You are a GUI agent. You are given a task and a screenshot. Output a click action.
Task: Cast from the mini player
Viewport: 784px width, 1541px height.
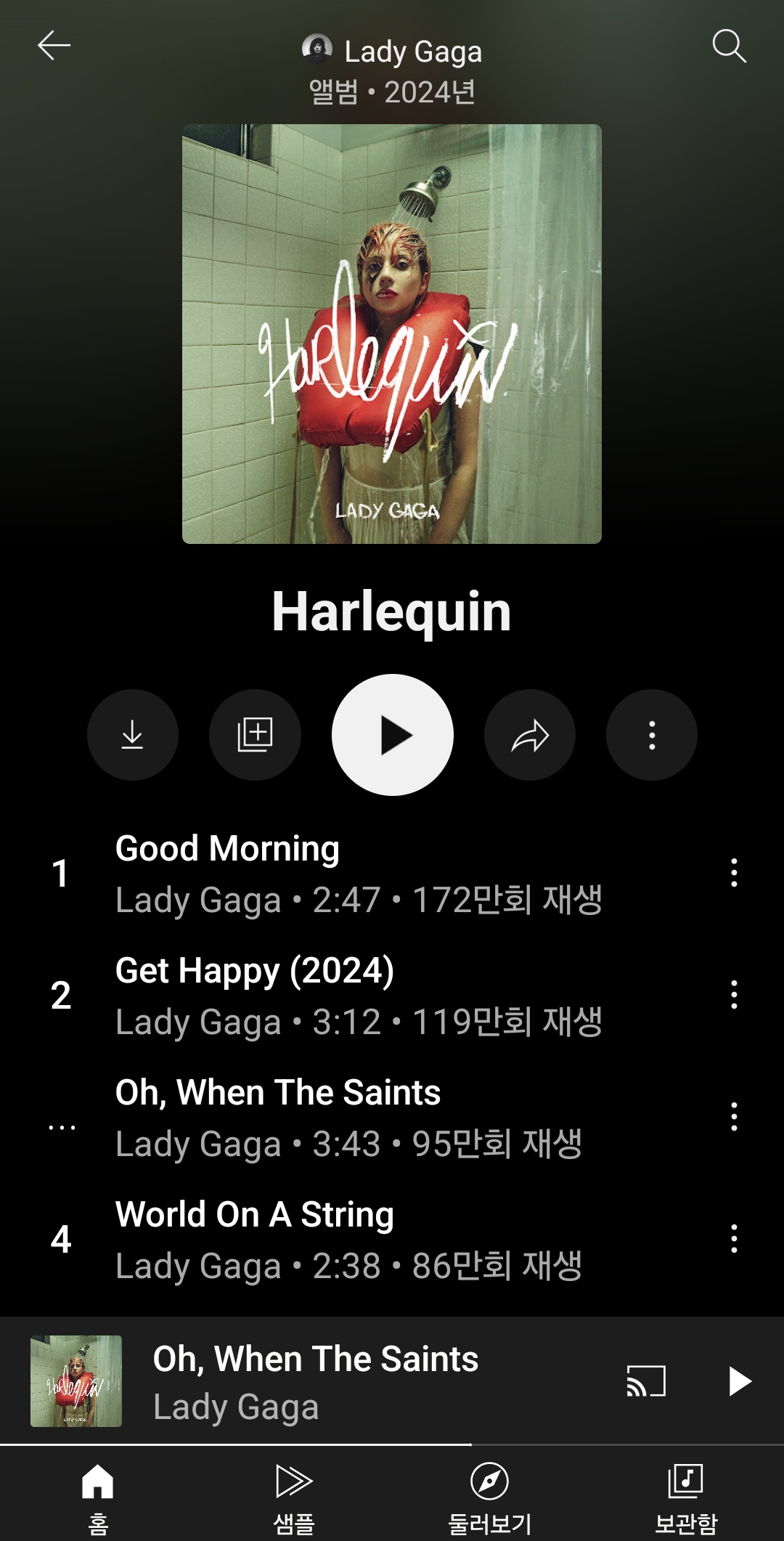[x=645, y=1381]
